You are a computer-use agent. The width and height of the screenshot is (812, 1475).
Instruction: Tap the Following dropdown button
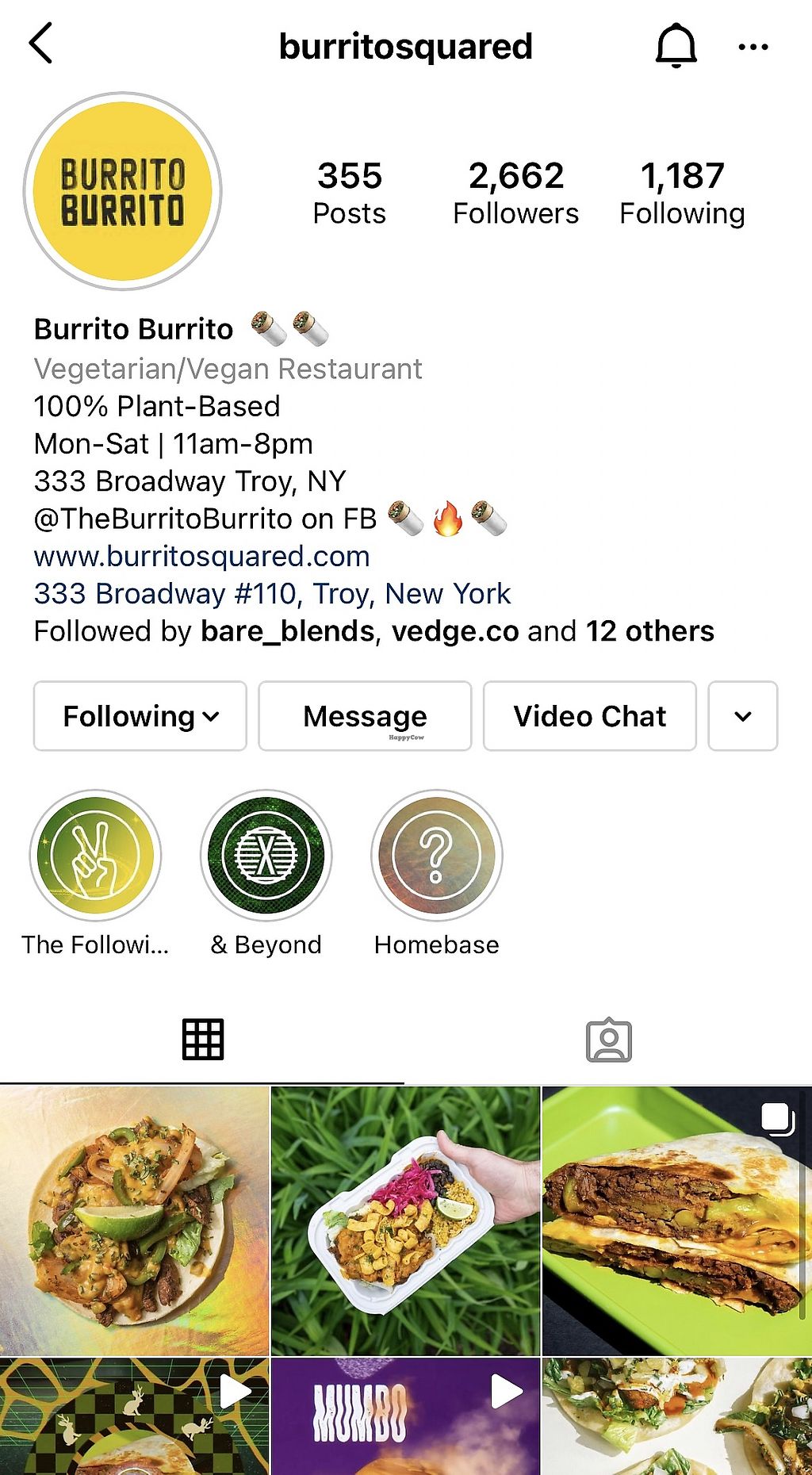coord(140,716)
